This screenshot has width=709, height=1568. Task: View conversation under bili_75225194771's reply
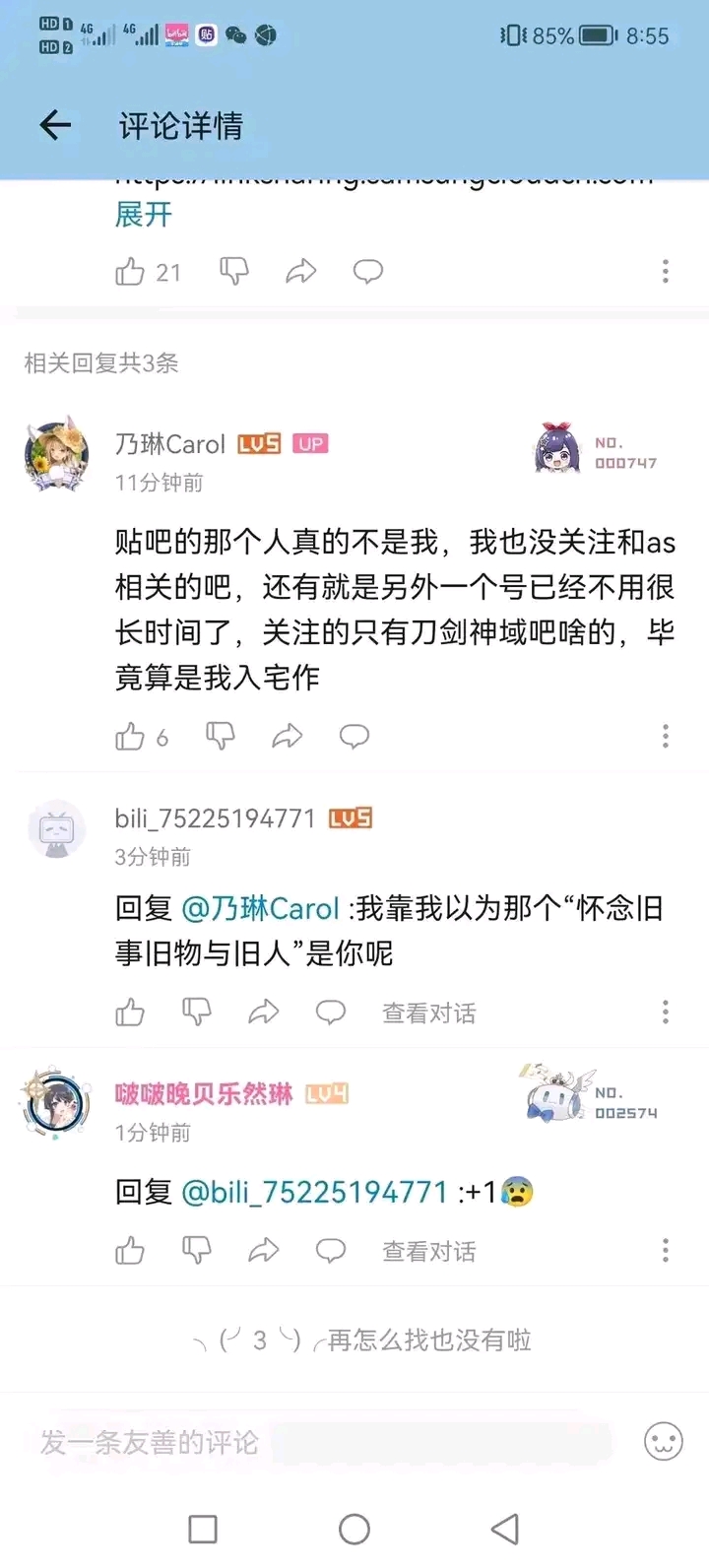pyautogui.click(x=429, y=1013)
